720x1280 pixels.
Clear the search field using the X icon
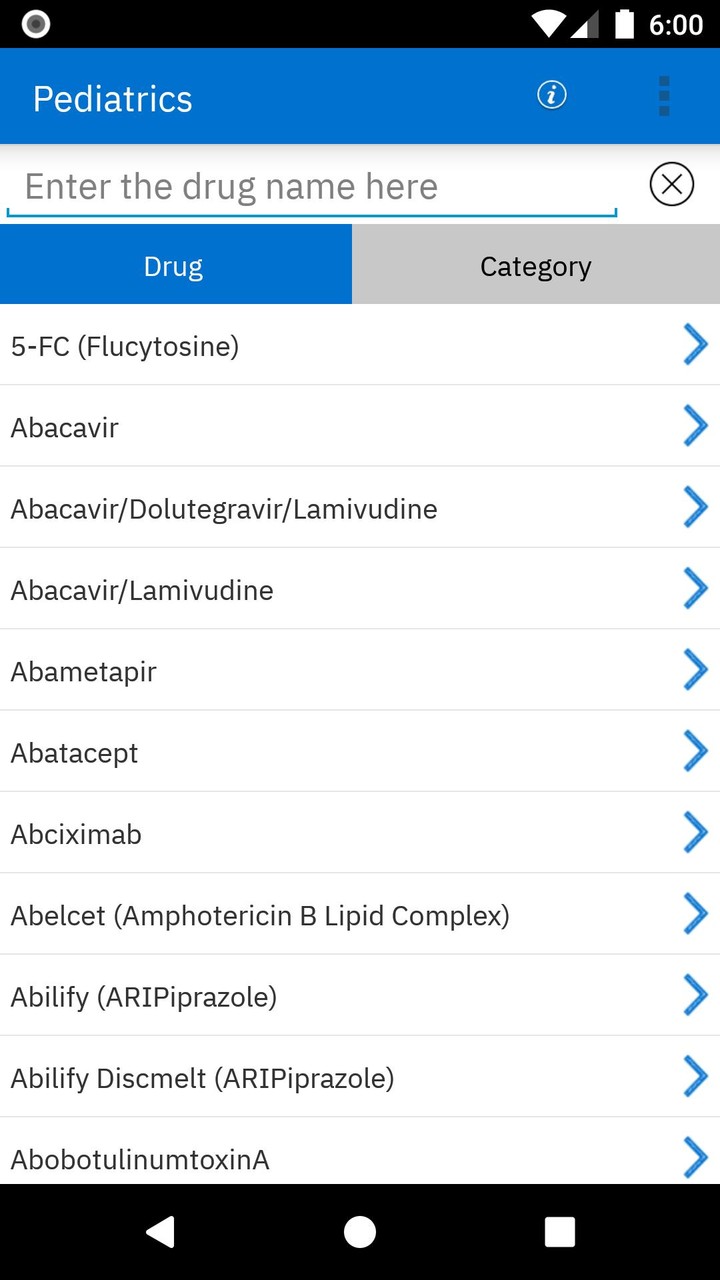point(671,184)
